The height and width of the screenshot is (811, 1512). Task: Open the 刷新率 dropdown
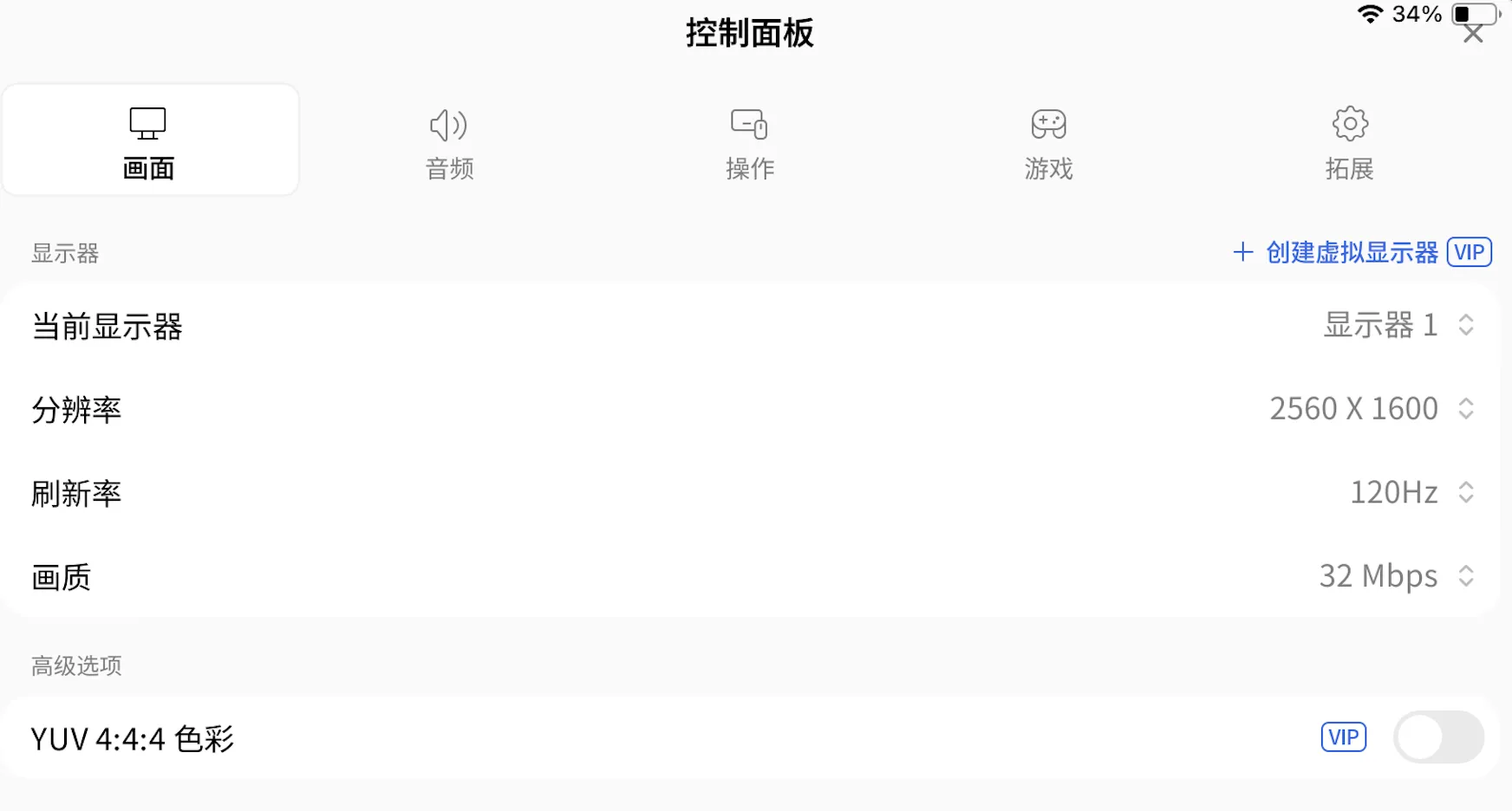(1411, 492)
